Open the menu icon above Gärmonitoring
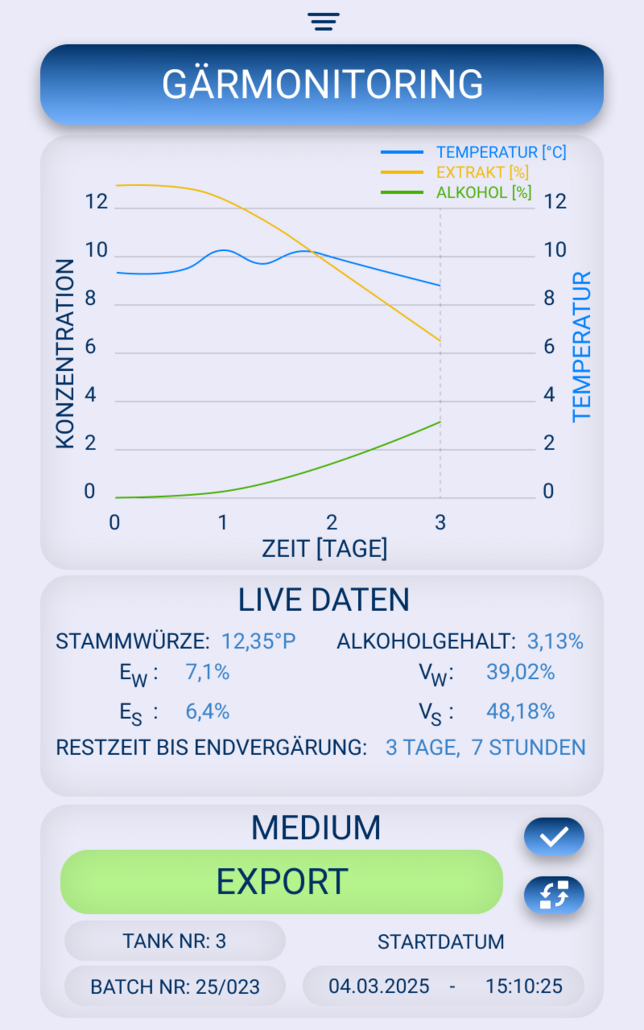The height and width of the screenshot is (1030, 644). pos(323,22)
